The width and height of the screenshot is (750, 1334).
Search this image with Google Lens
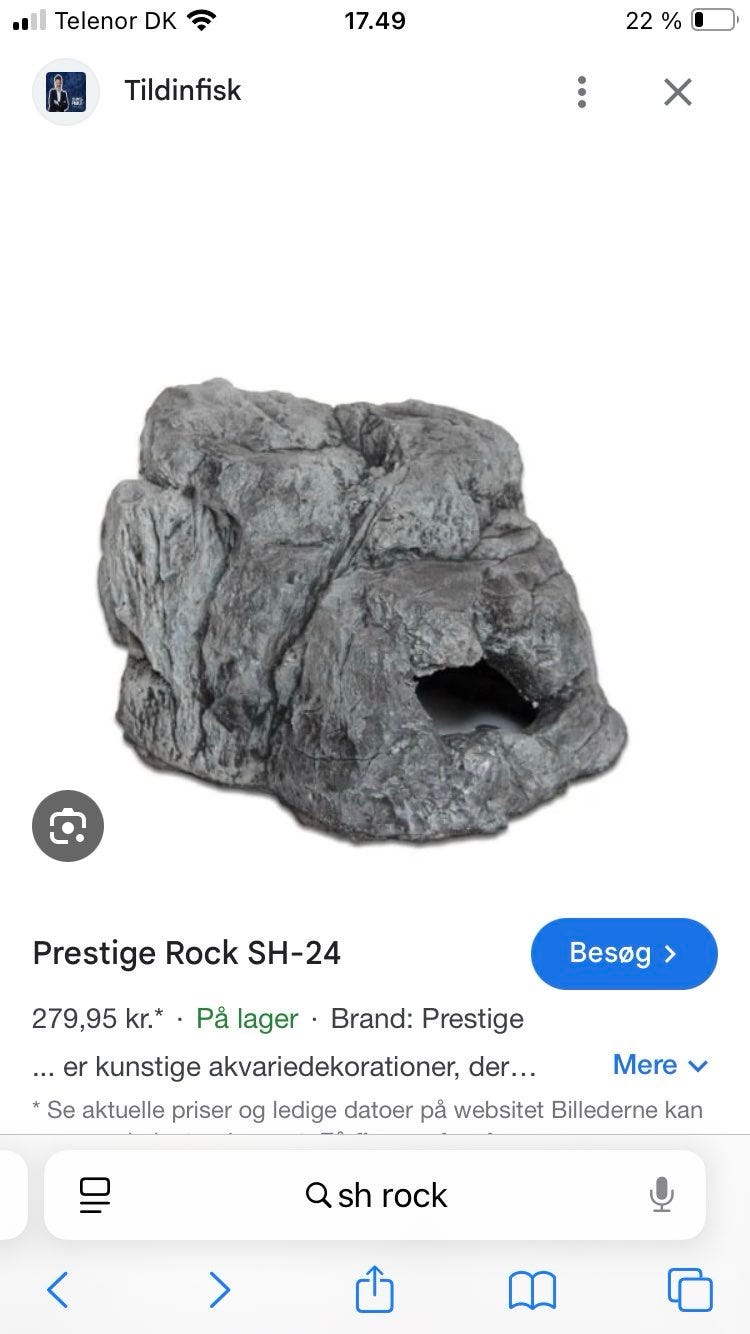pyautogui.click(x=68, y=826)
